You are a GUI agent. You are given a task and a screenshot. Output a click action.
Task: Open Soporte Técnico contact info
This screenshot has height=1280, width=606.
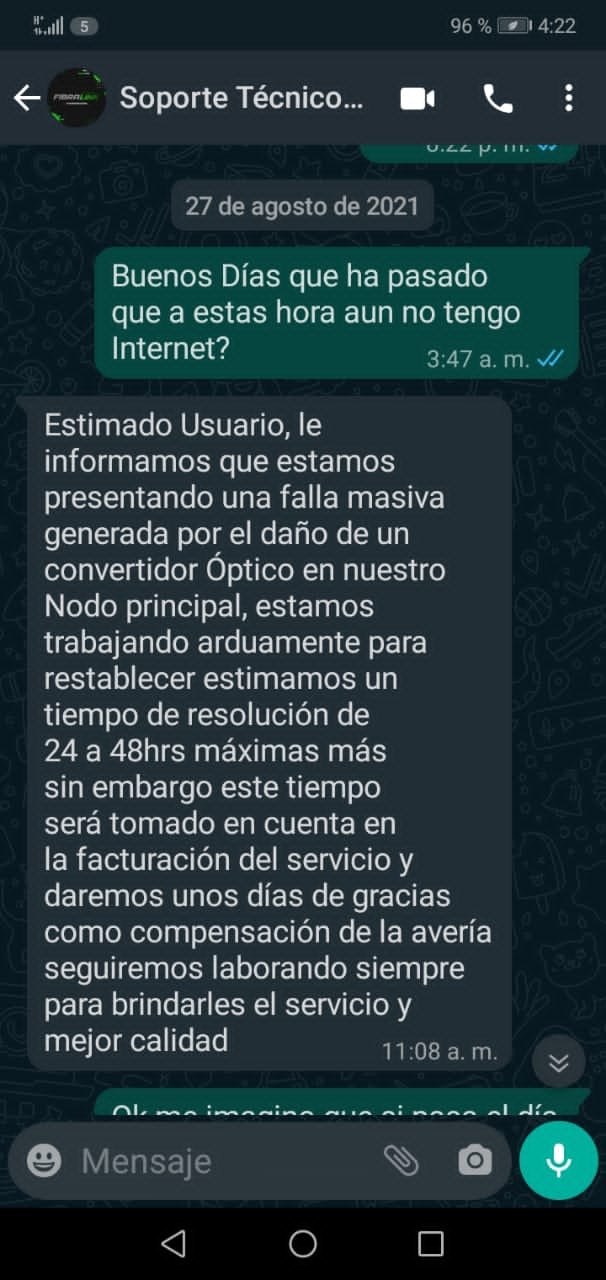[x=240, y=98]
